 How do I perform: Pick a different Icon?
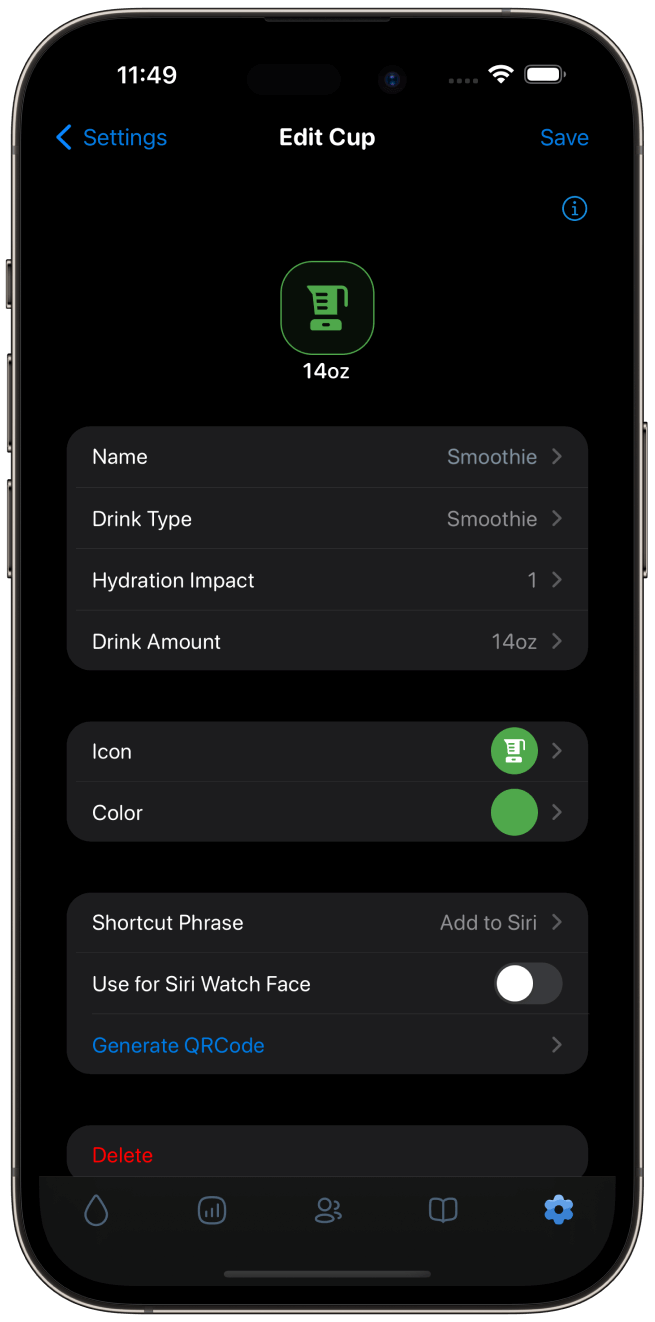(x=327, y=752)
